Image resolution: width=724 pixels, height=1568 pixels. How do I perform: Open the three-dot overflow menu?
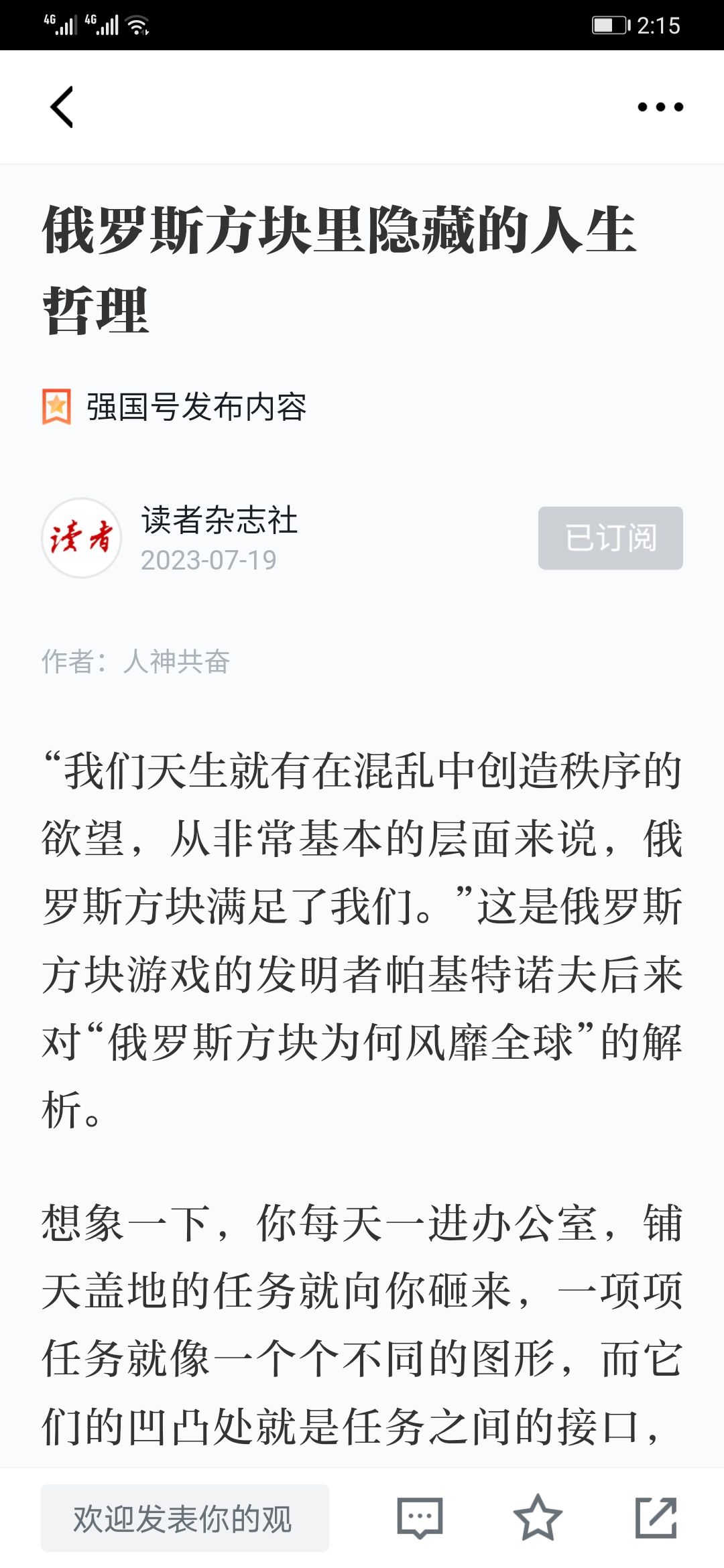point(660,107)
